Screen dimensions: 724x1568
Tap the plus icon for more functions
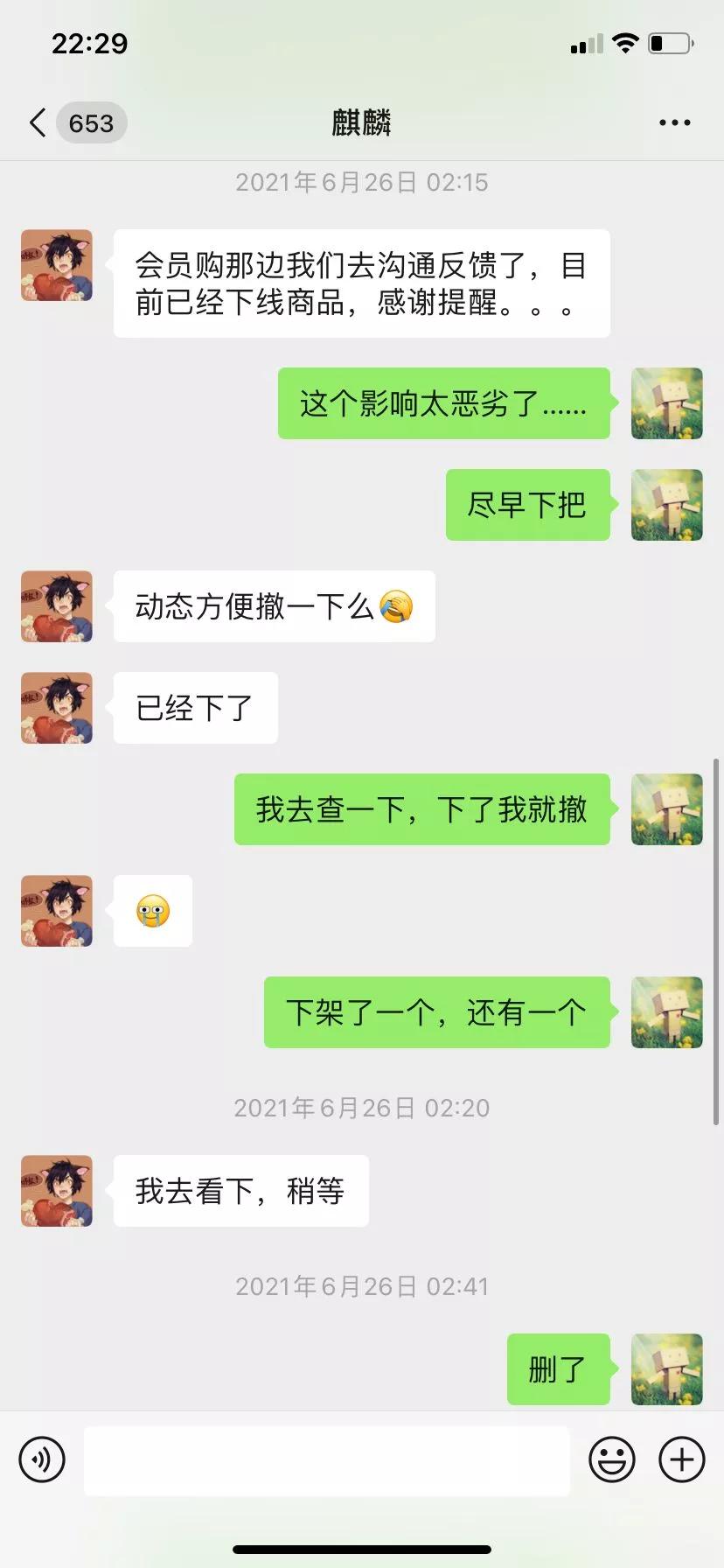[x=680, y=1459]
